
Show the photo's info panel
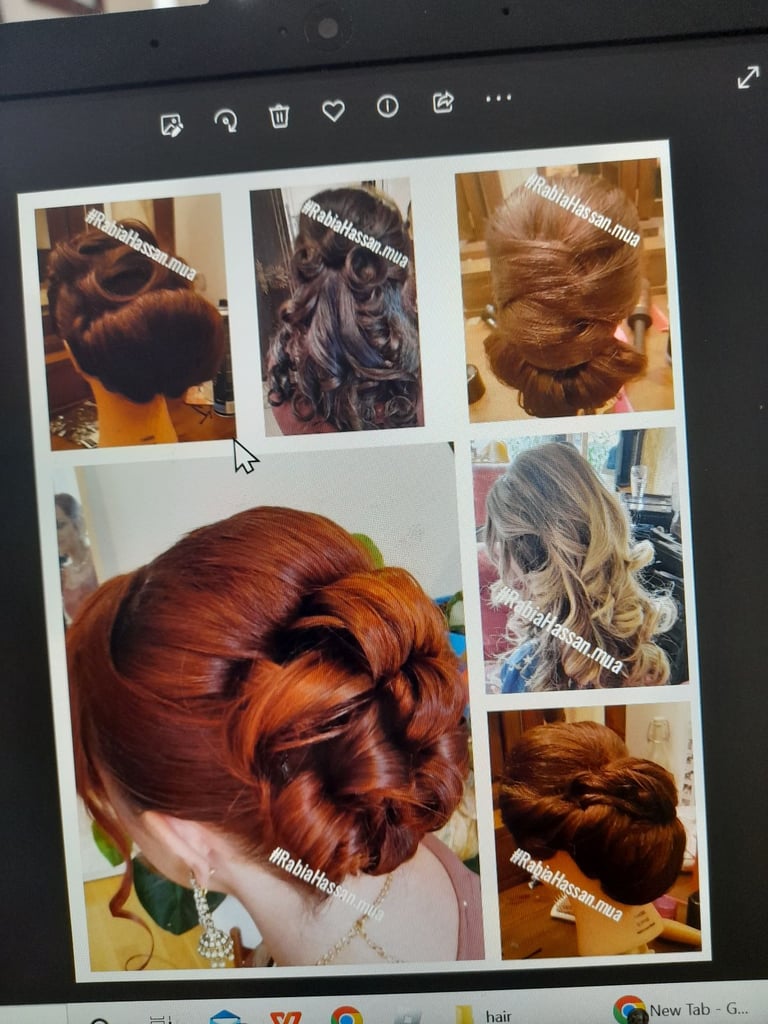pos(387,106)
